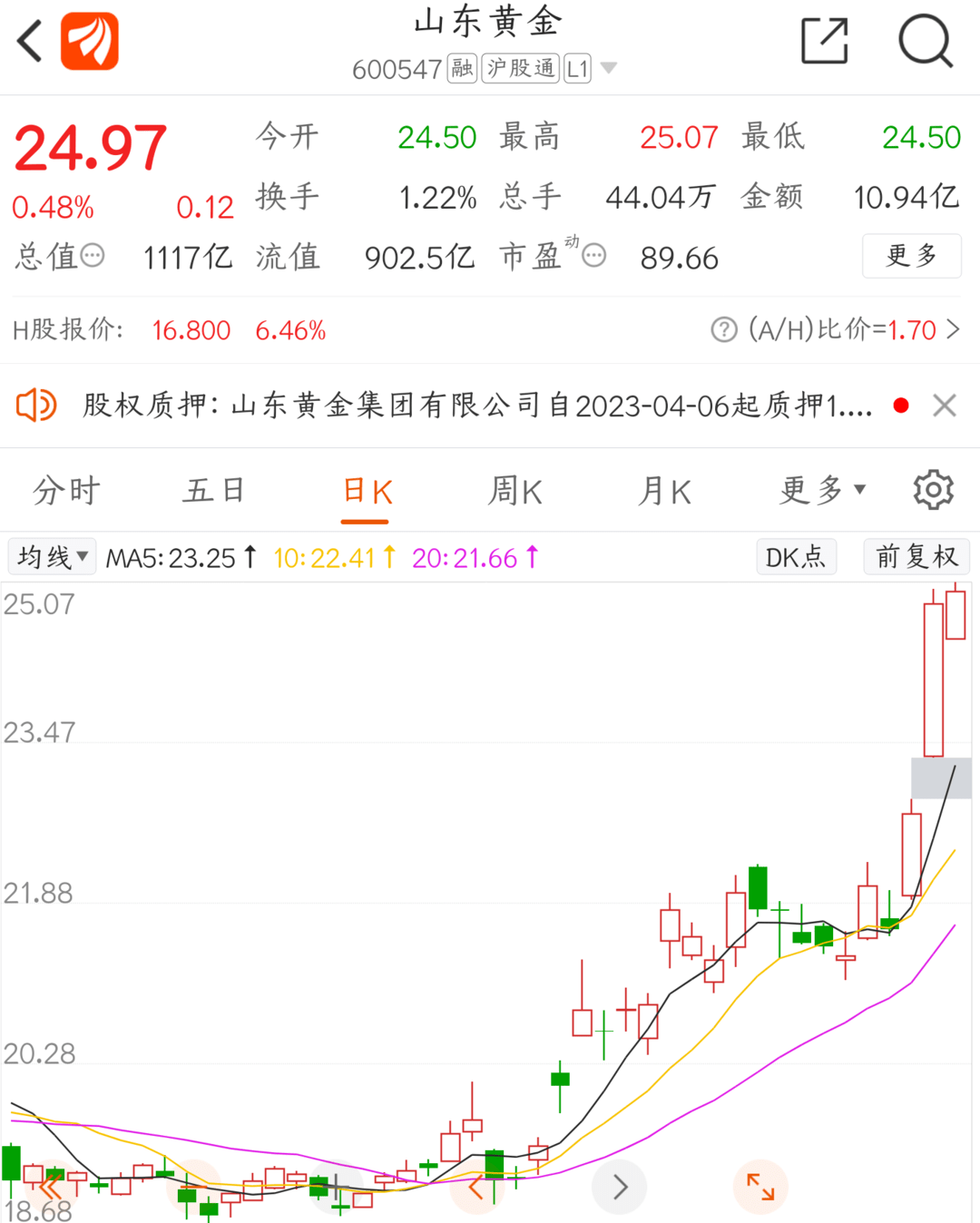This screenshot has width=980, height=1223.
Task: Click the 更多 button for more quote data
Action: point(911,257)
